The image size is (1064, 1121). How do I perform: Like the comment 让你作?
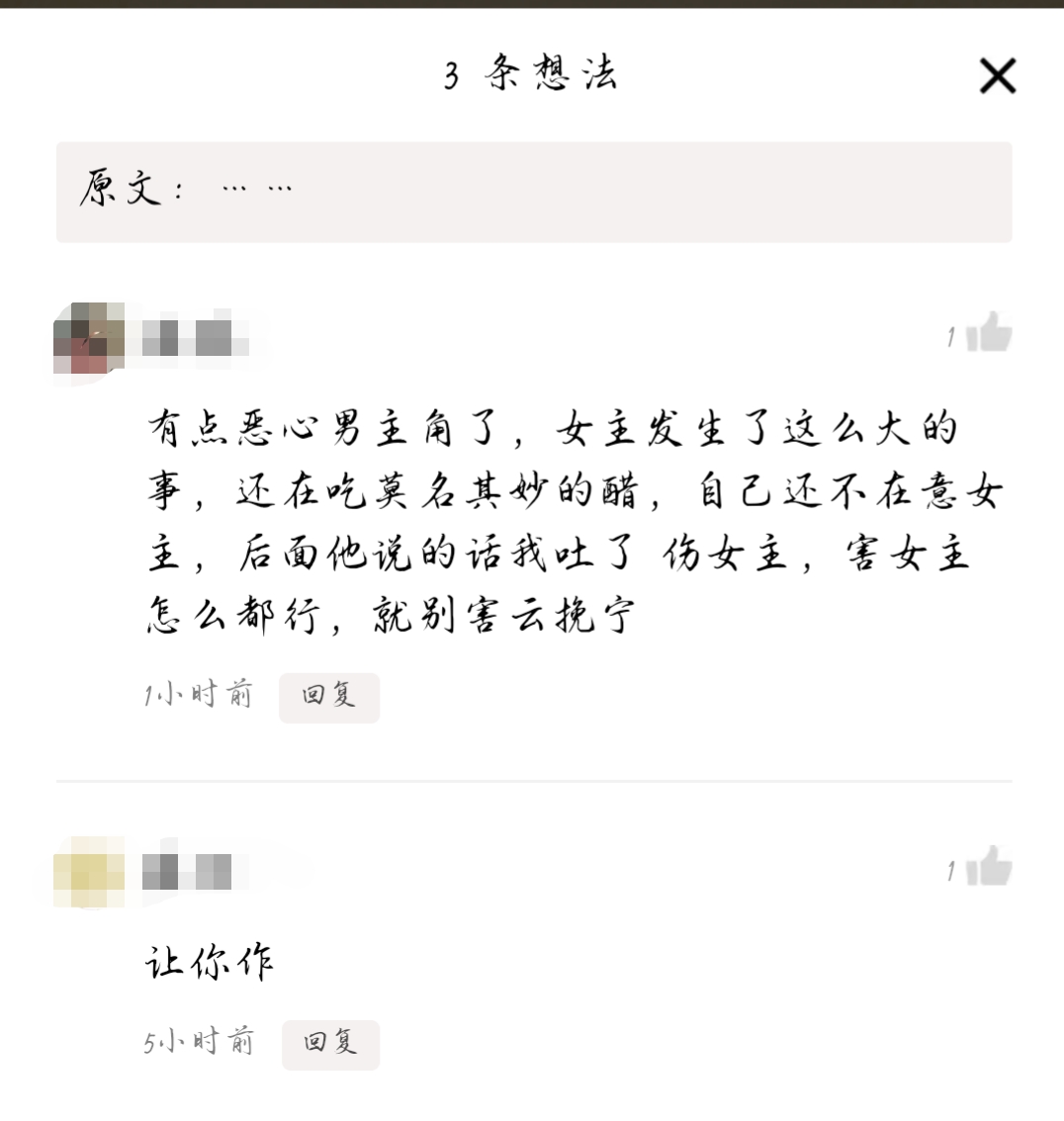click(988, 868)
